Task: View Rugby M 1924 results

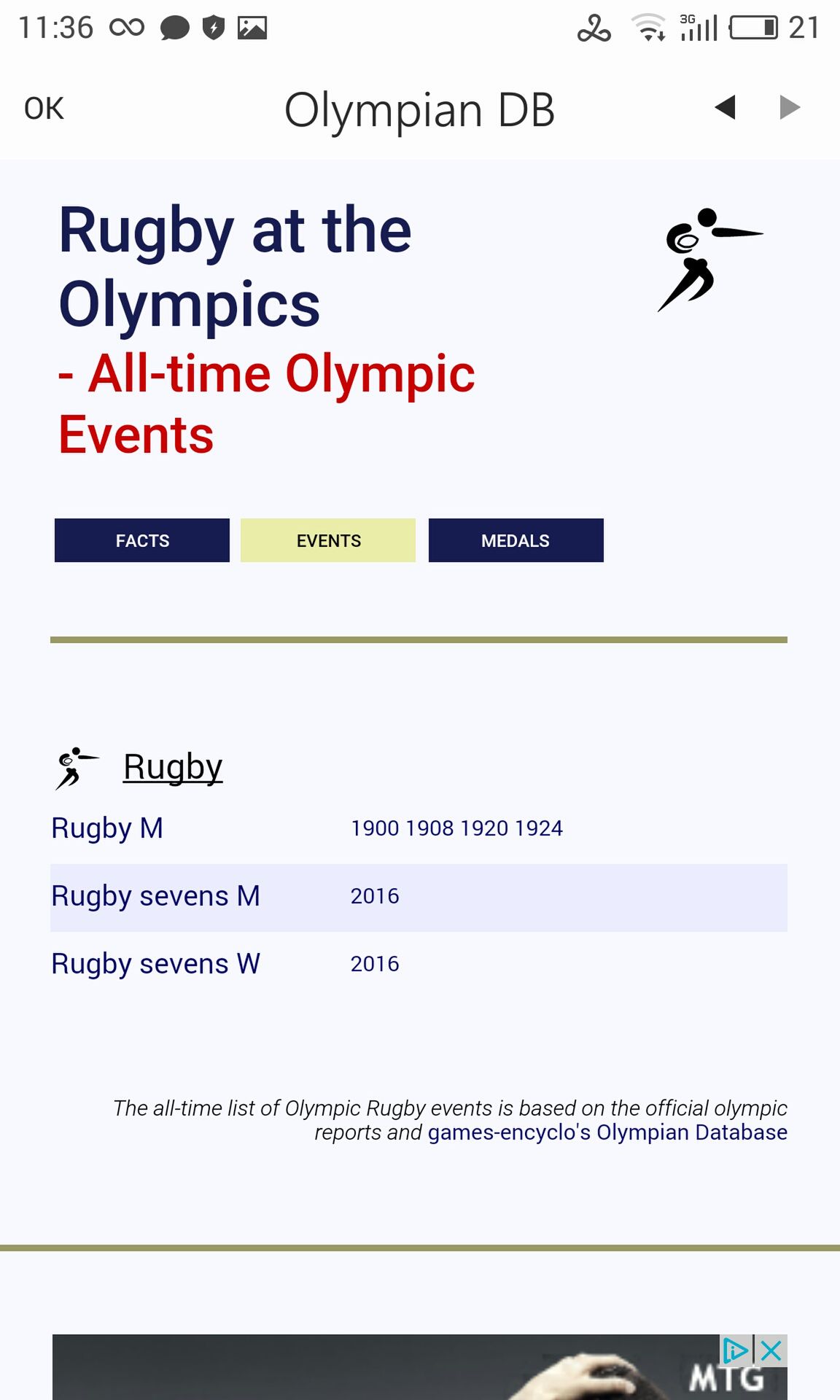Action: pyautogui.click(x=539, y=828)
